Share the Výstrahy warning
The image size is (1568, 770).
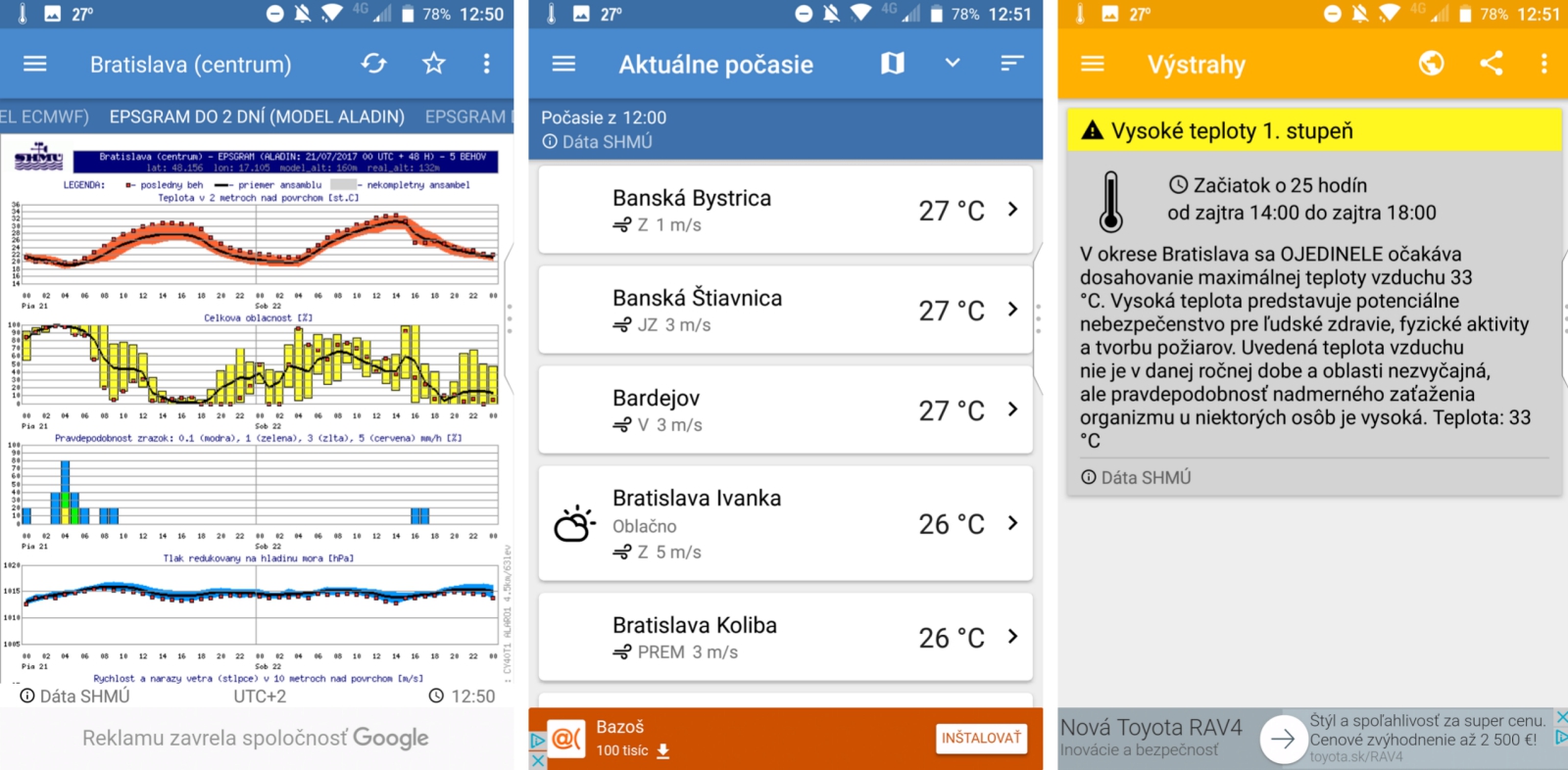[x=1491, y=64]
